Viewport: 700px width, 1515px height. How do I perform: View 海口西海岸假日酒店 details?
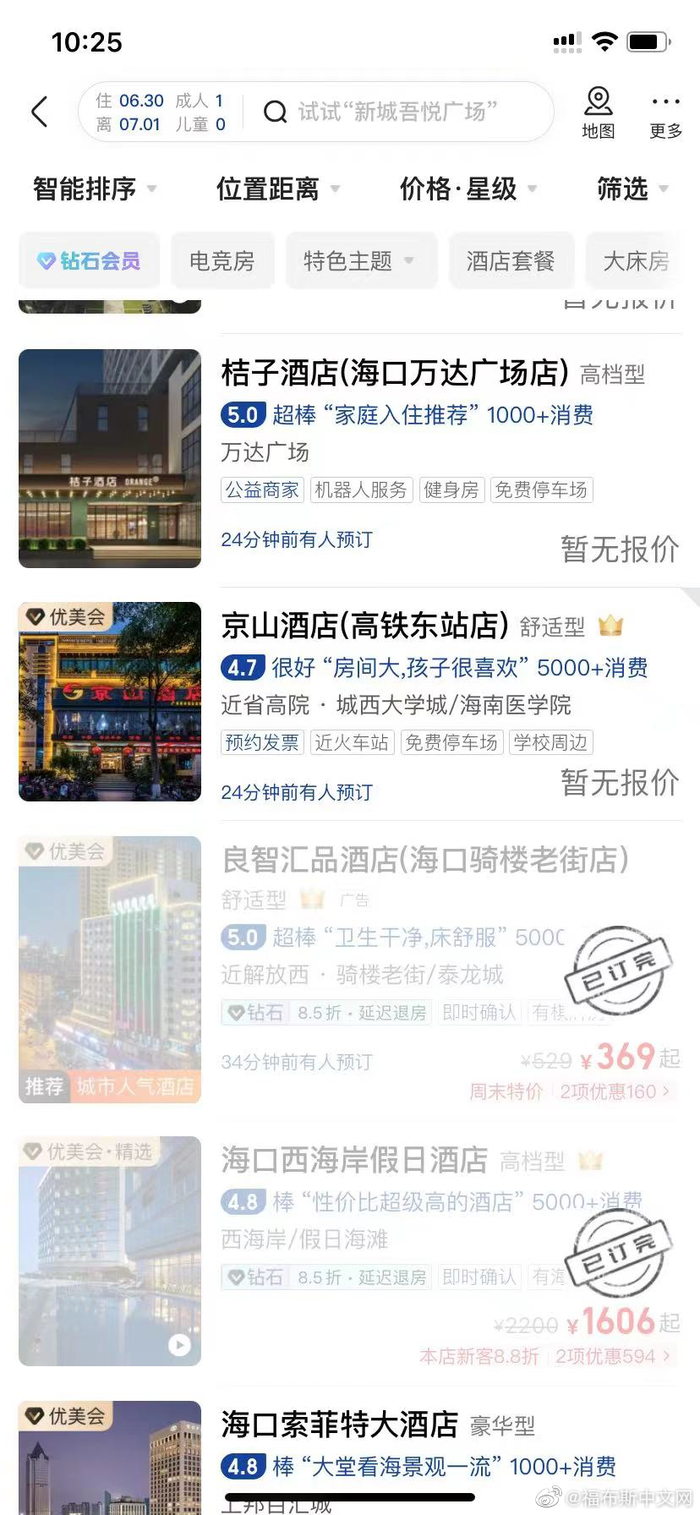point(354,1160)
